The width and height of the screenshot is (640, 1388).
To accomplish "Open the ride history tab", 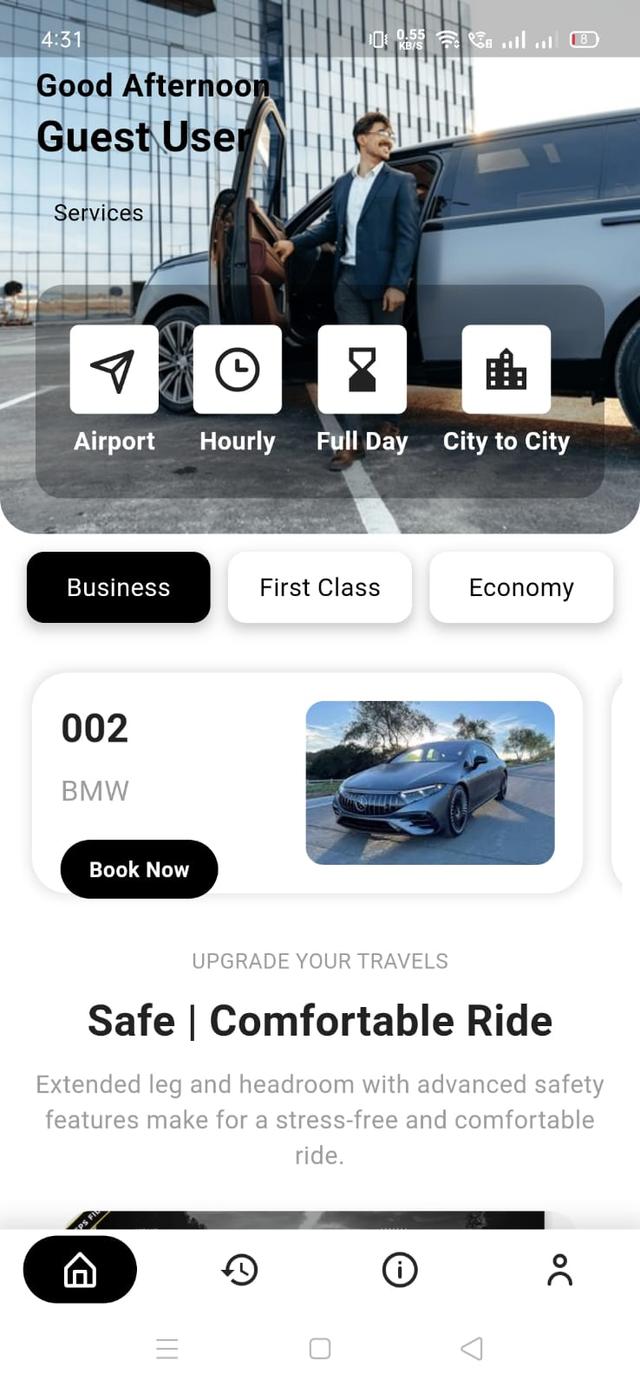I will pos(240,1270).
